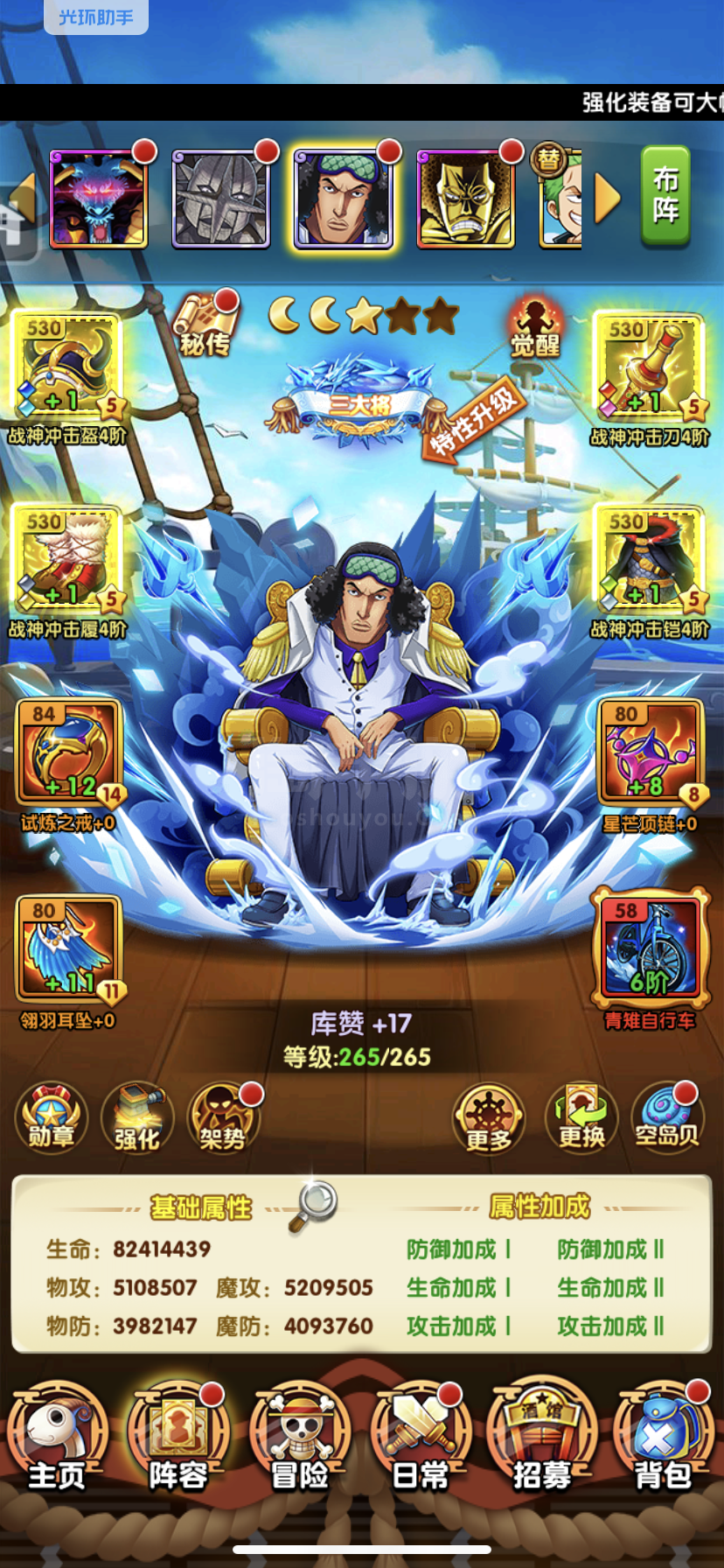This screenshot has height=1568, width=724.
Task: Select the golden-masked hero portrait
Action: pos(465,199)
